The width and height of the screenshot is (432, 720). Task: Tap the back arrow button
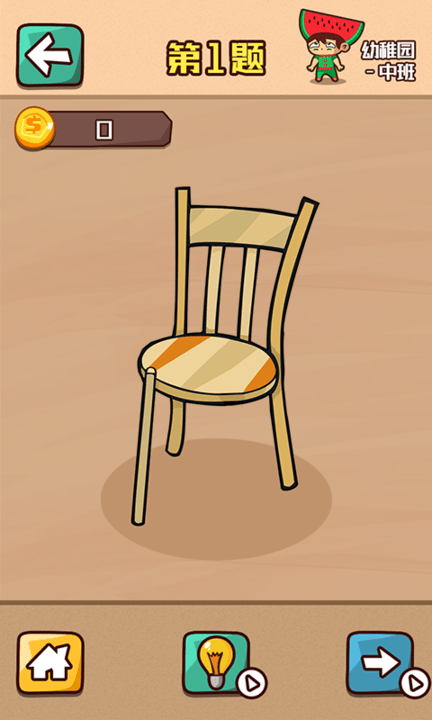[50, 55]
